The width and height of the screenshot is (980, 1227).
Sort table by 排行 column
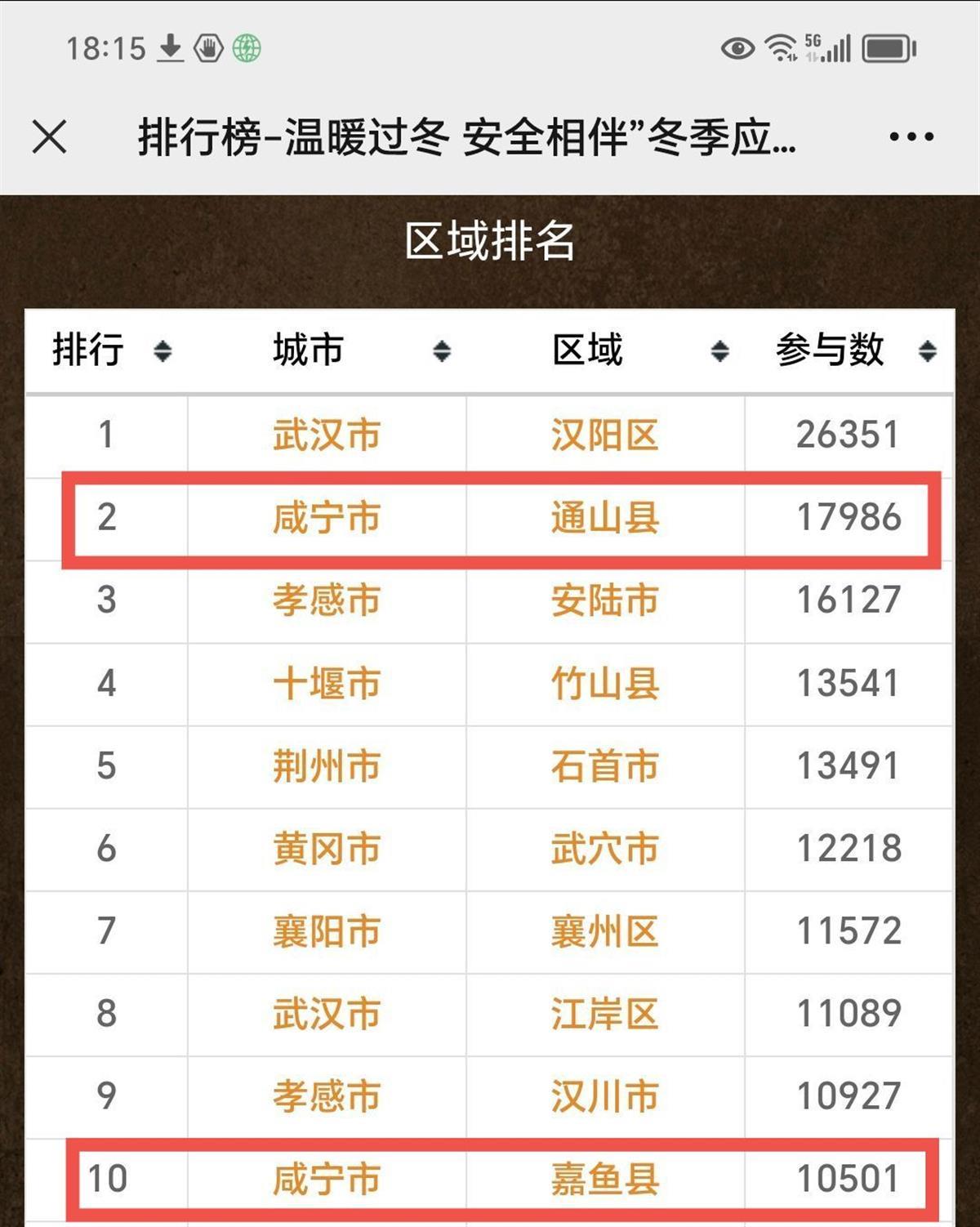coord(163,351)
